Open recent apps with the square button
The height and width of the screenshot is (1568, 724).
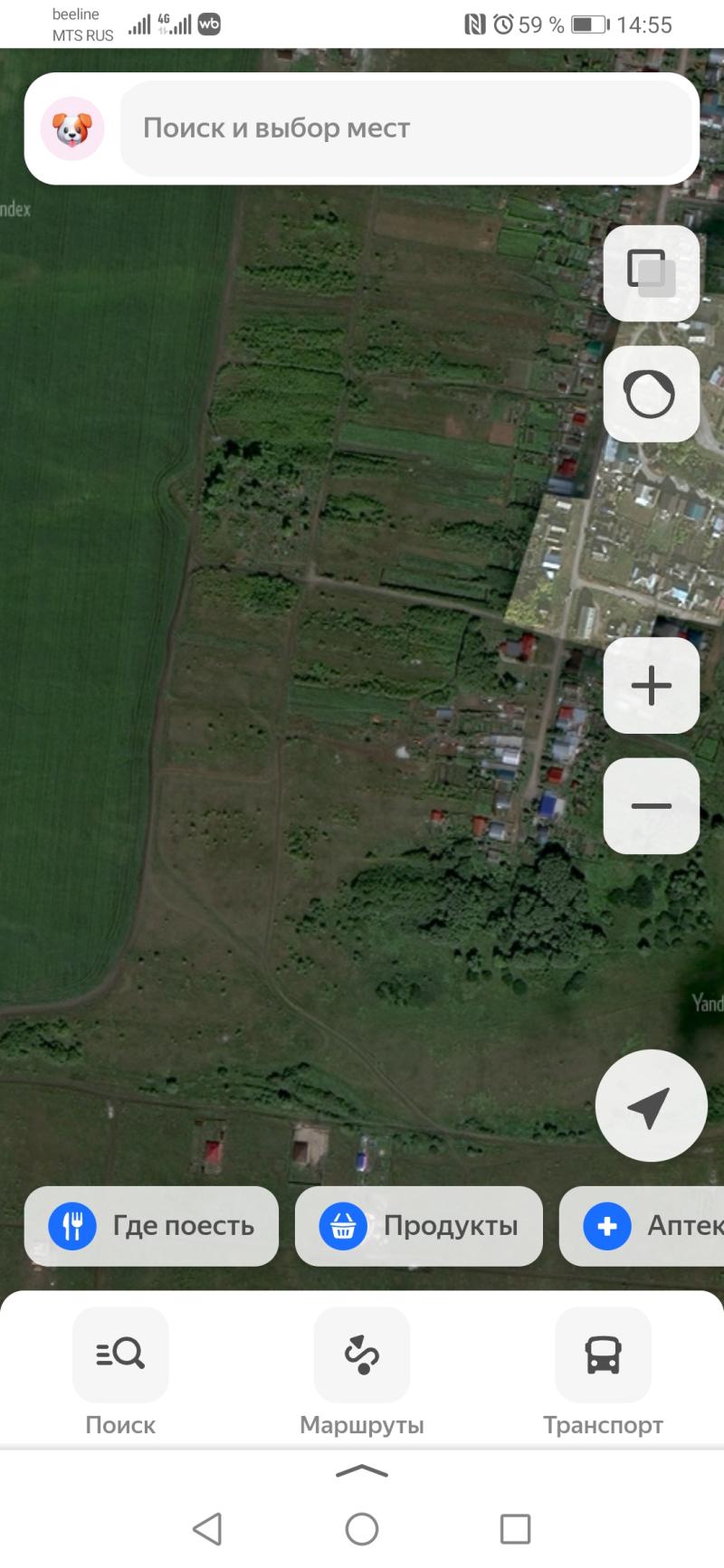(x=515, y=1529)
